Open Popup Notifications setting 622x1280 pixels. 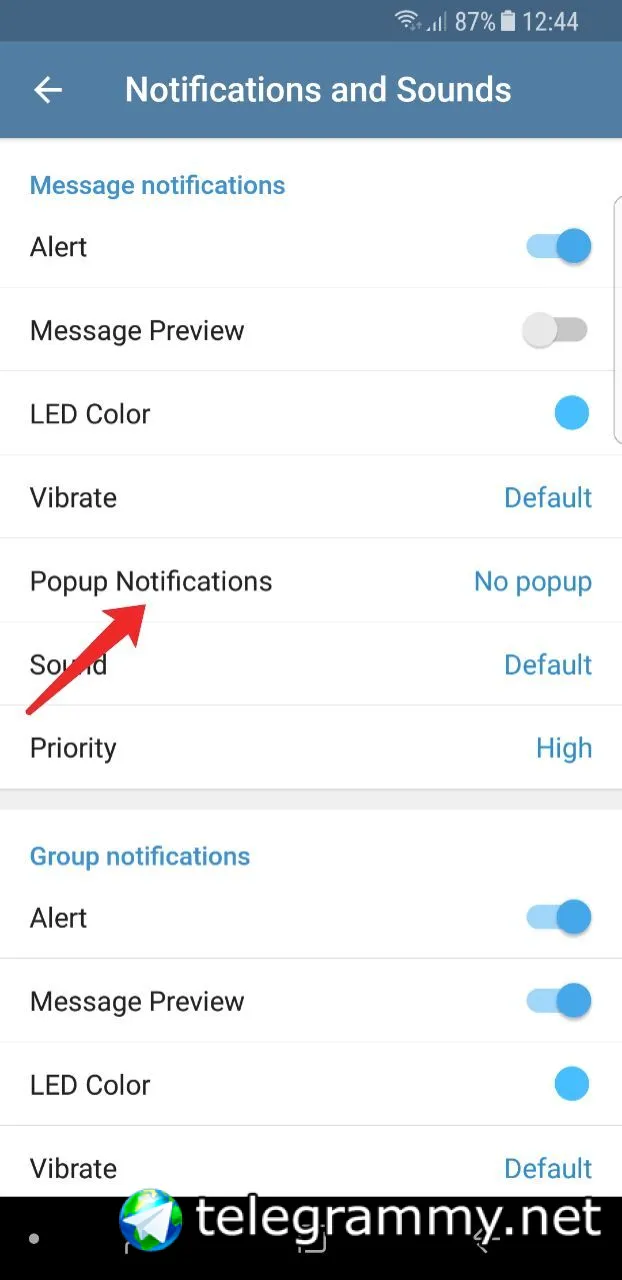[310, 581]
